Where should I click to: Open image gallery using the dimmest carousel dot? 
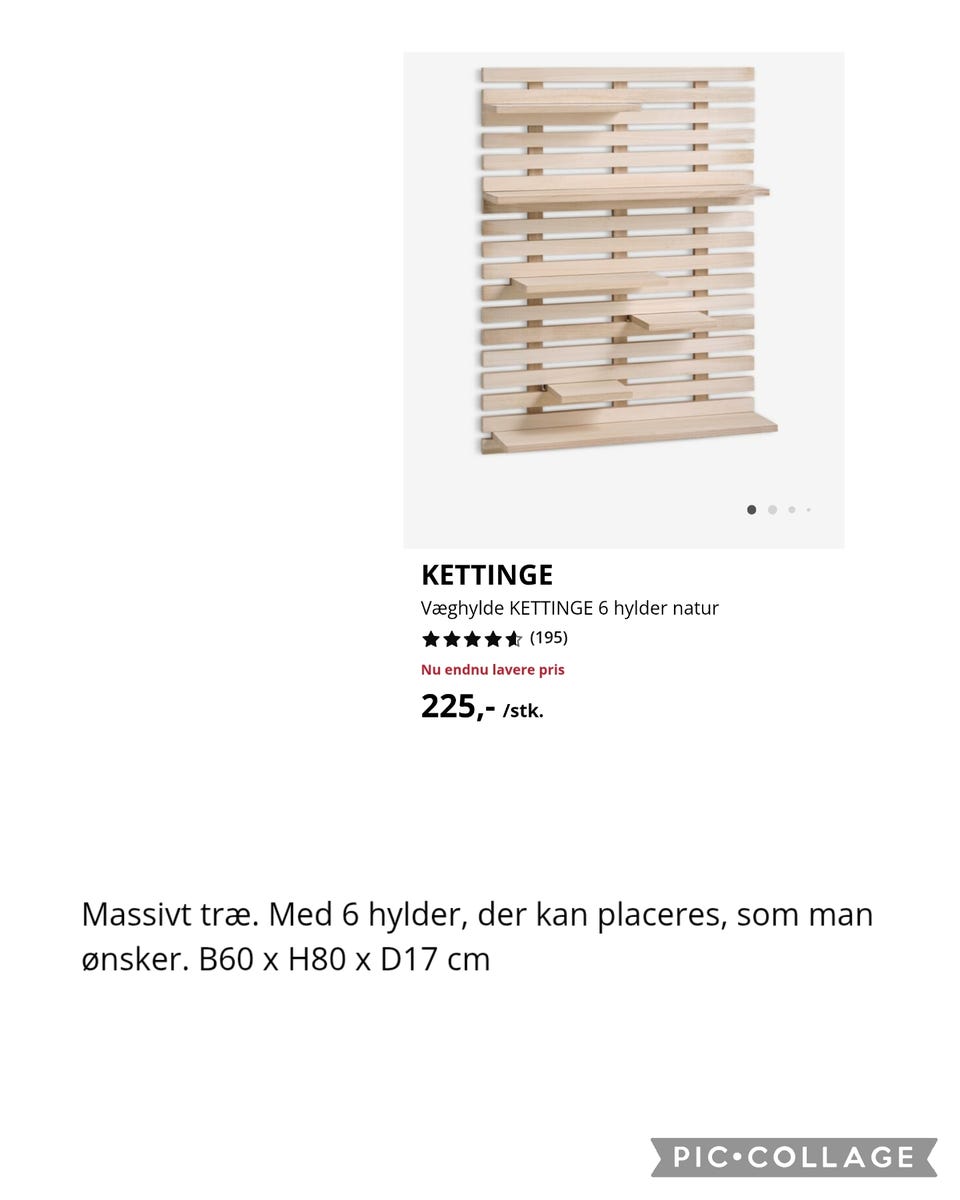tap(809, 509)
